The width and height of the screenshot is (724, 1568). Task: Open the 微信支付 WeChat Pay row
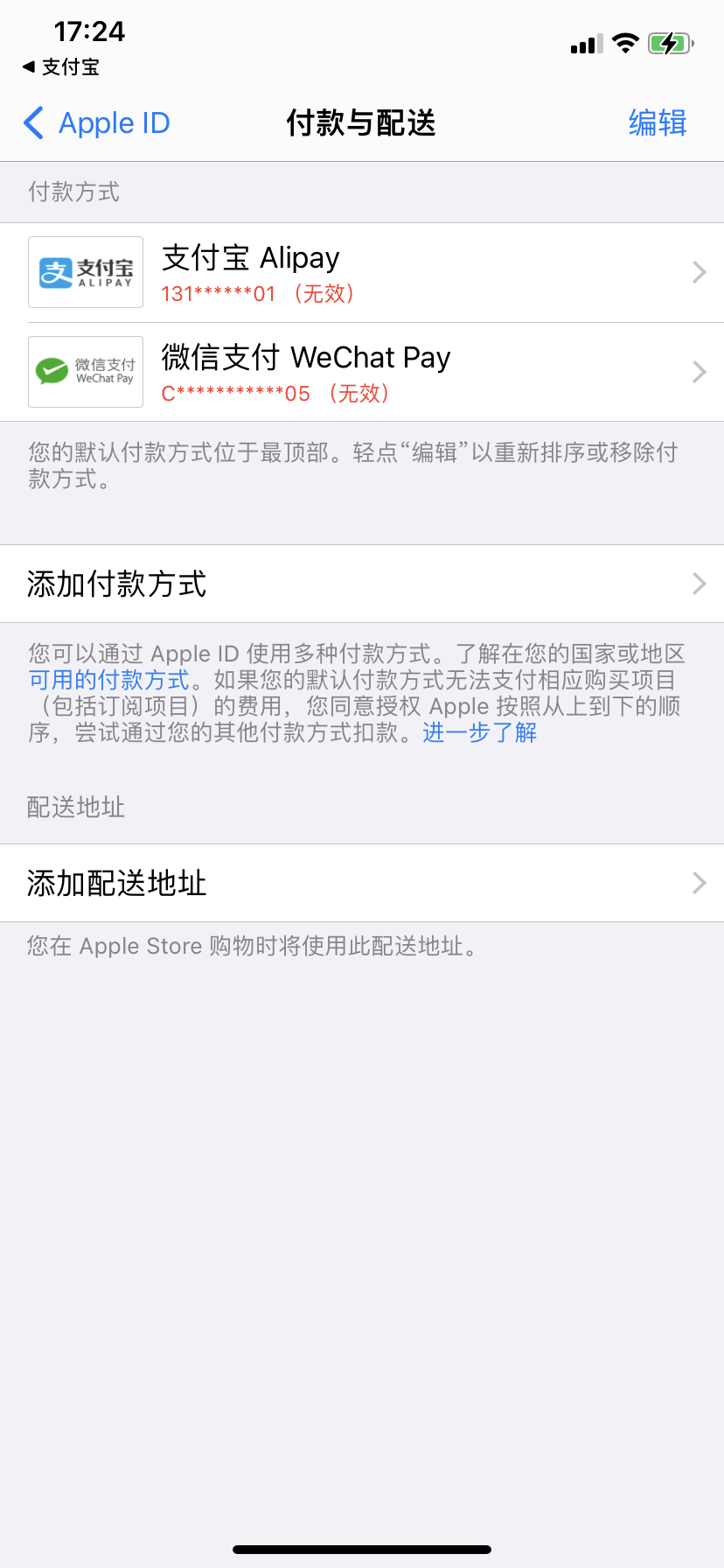pyautogui.click(x=362, y=373)
